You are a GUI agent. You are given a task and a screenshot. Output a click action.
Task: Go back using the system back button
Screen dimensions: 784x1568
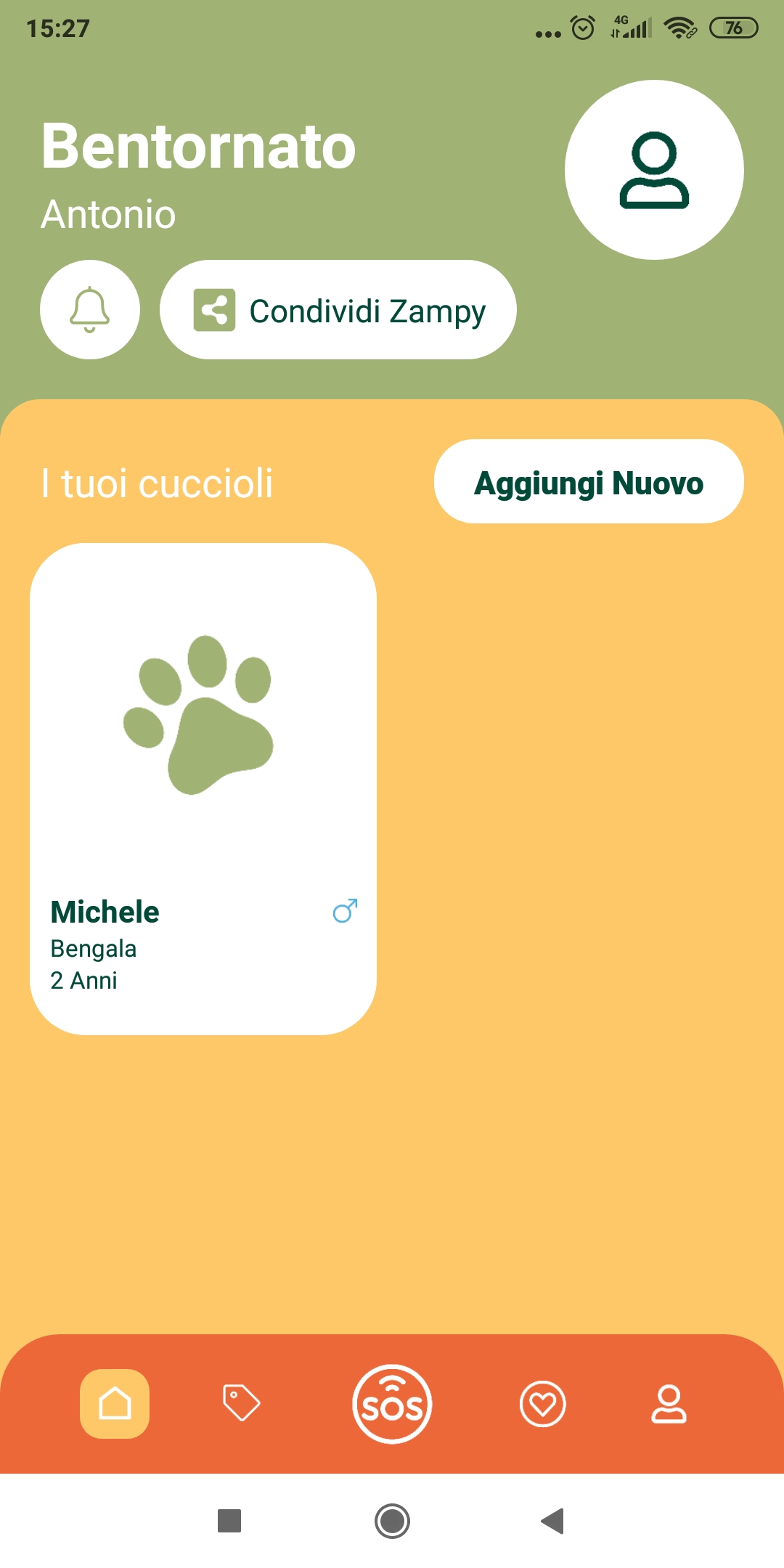tap(553, 1521)
